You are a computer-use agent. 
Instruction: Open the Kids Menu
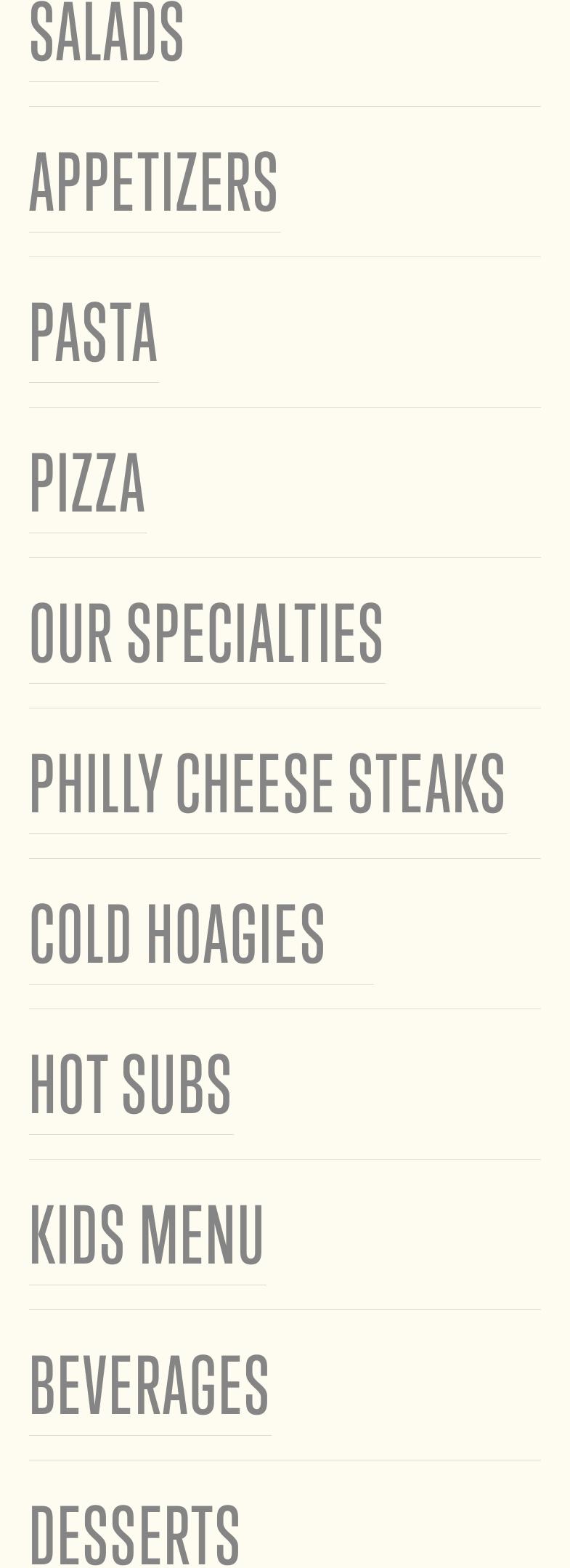(x=147, y=1235)
